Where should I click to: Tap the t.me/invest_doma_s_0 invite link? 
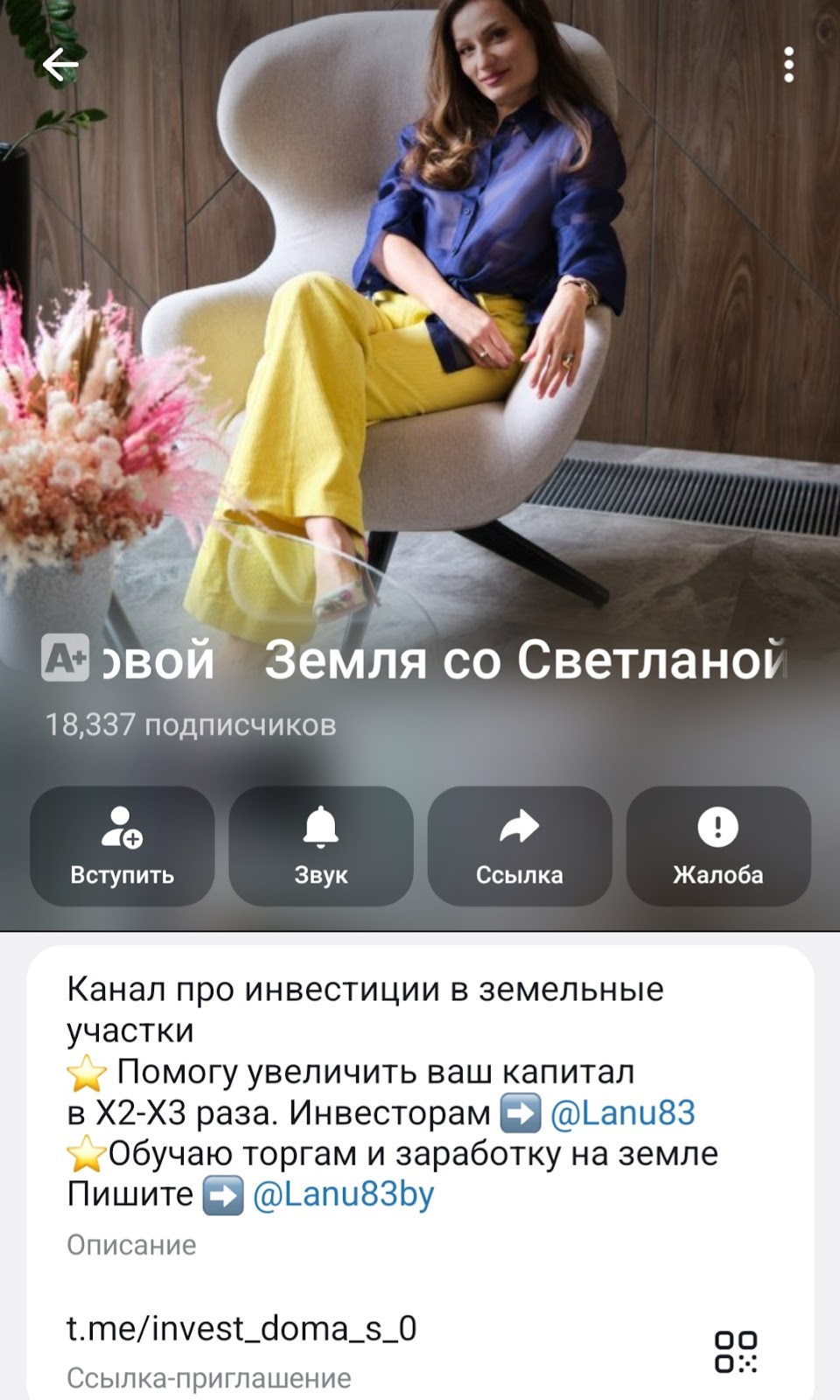coord(241,1328)
